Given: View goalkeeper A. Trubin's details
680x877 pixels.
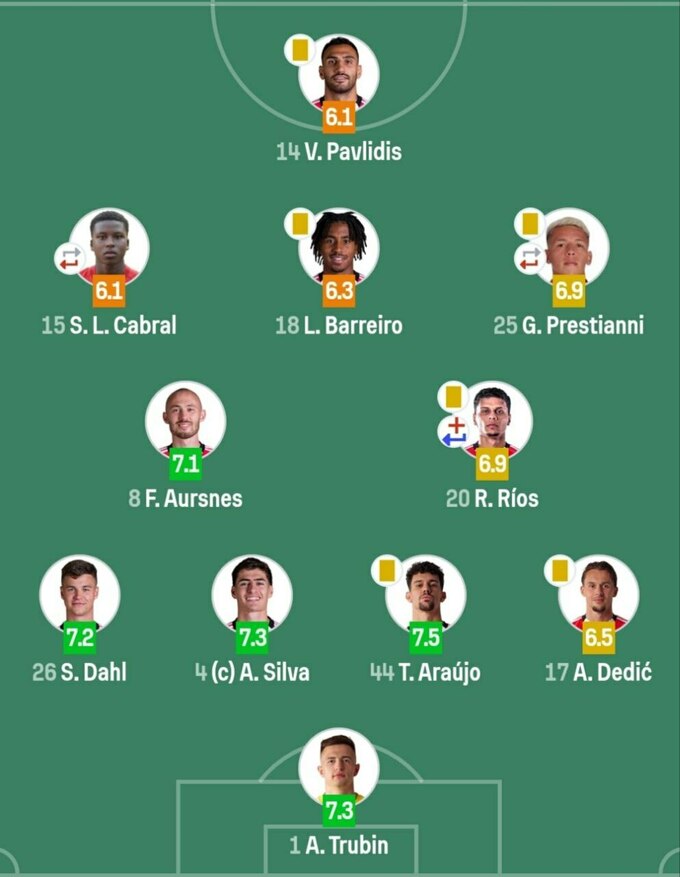Looking at the screenshot, I should [339, 768].
